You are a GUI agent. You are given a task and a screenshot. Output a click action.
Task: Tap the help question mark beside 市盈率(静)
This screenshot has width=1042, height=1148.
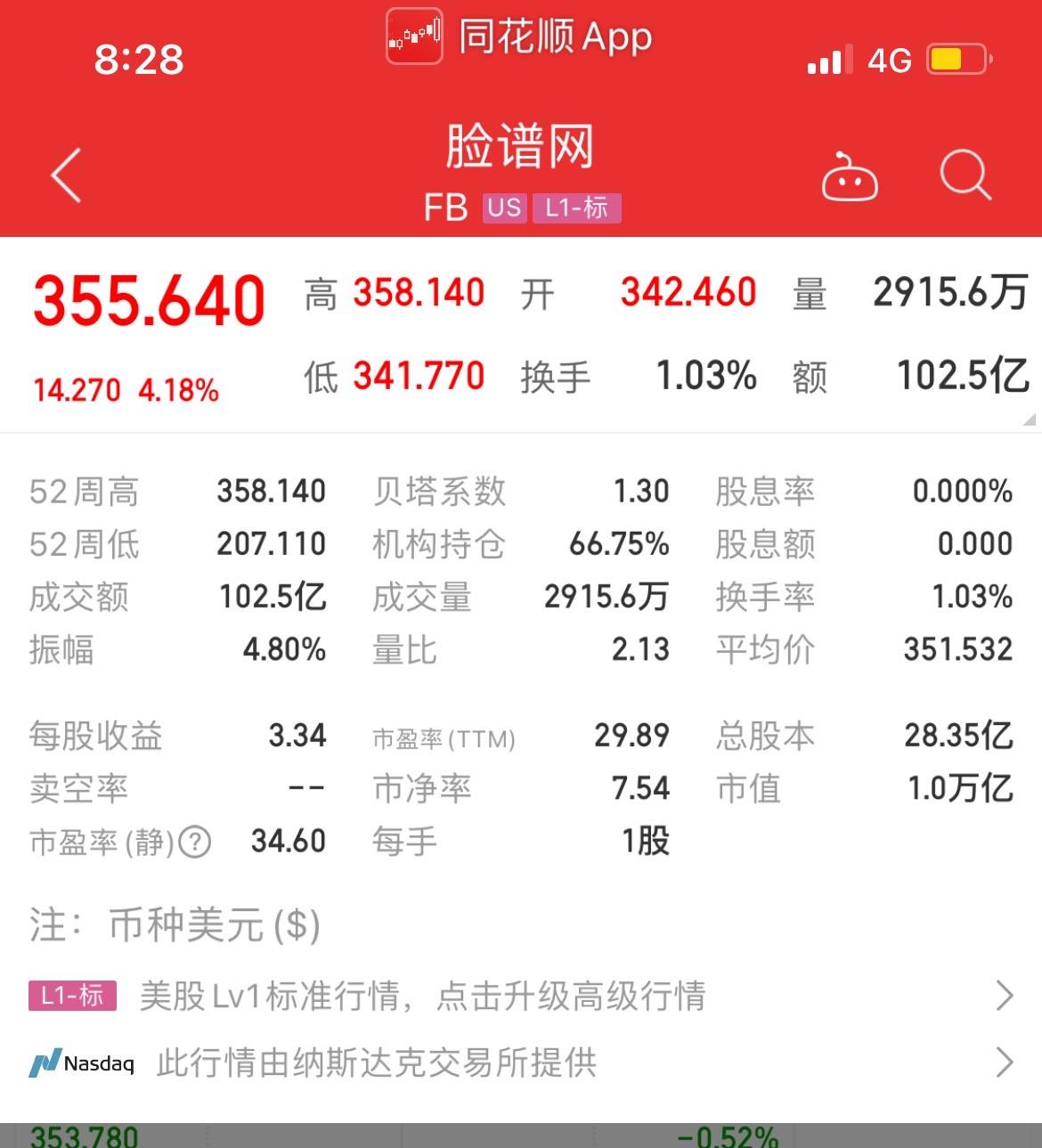[194, 842]
